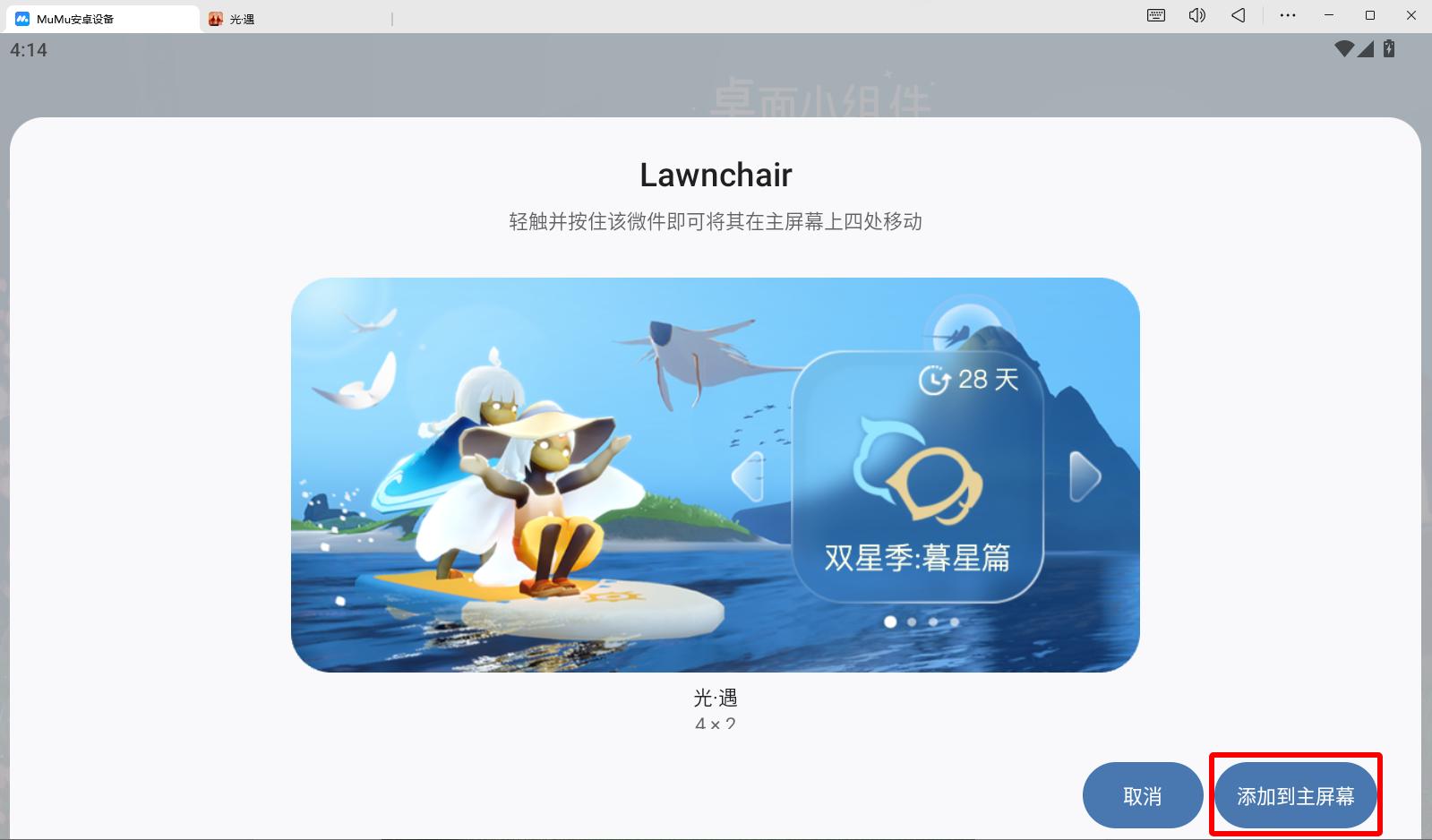Open the emulator keyboard settings icon
Viewport: 1432px width, 840px height.
(x=1156, y=15)
